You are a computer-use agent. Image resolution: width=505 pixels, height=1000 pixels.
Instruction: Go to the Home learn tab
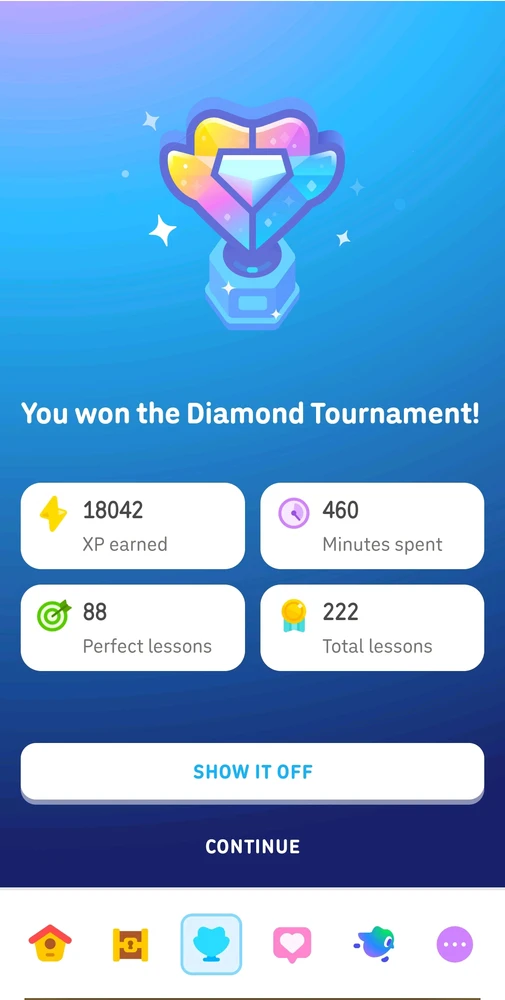[50, 944]
